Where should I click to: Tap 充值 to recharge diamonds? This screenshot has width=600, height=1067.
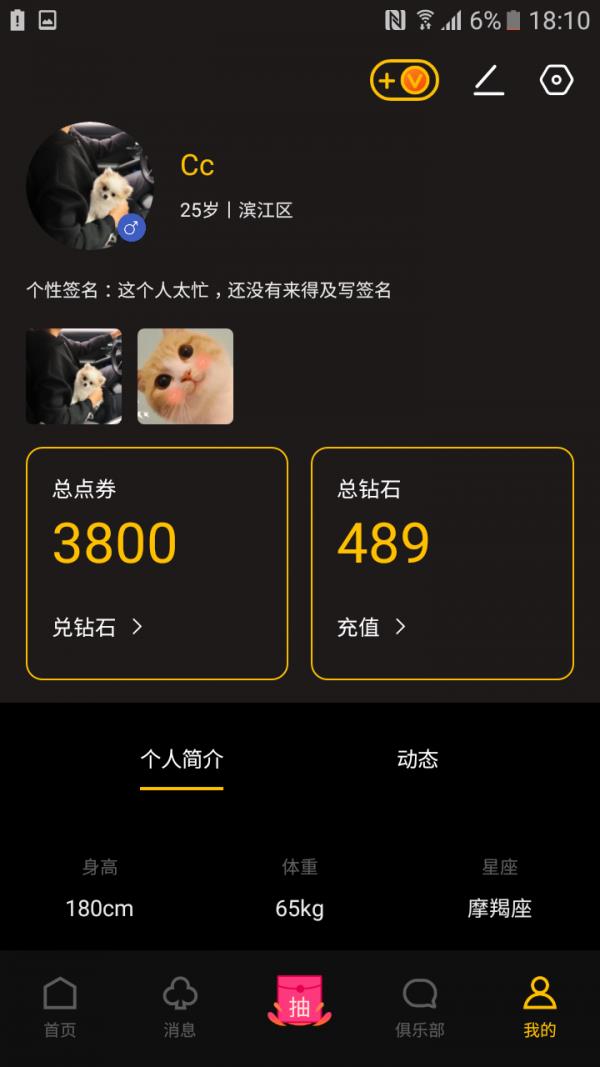[371, 627]
